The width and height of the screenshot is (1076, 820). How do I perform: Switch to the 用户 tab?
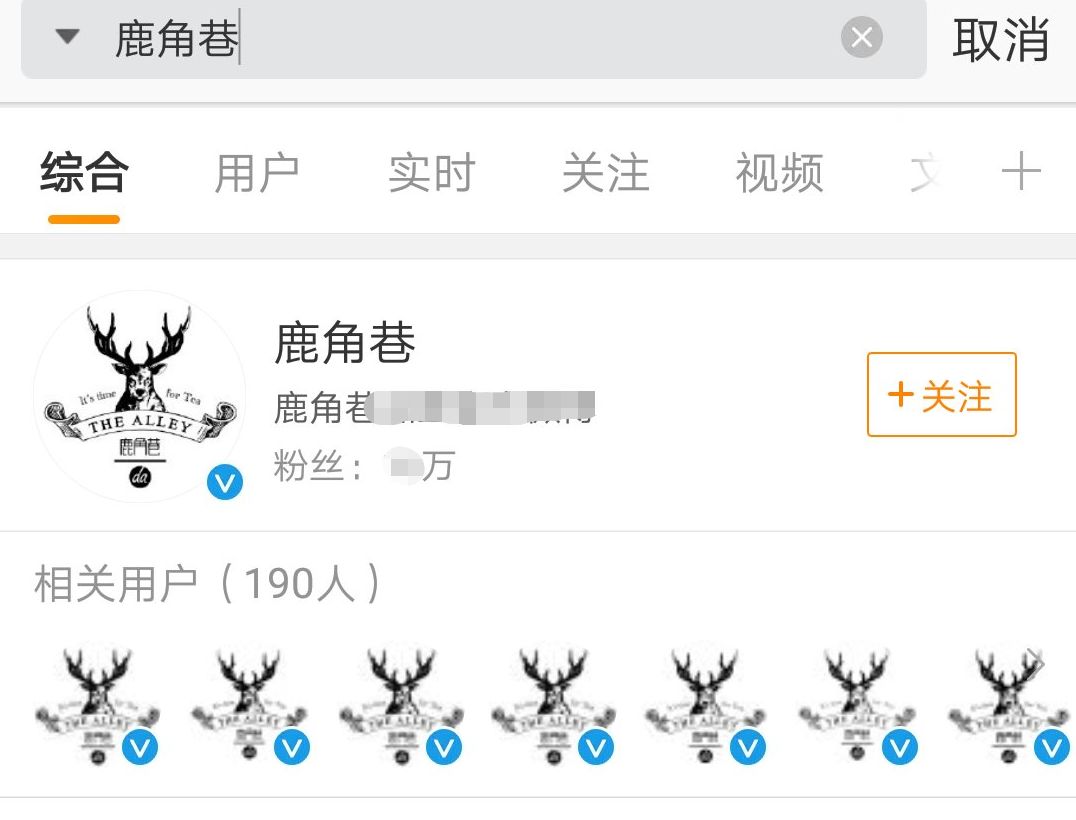(x=257, y=174)
